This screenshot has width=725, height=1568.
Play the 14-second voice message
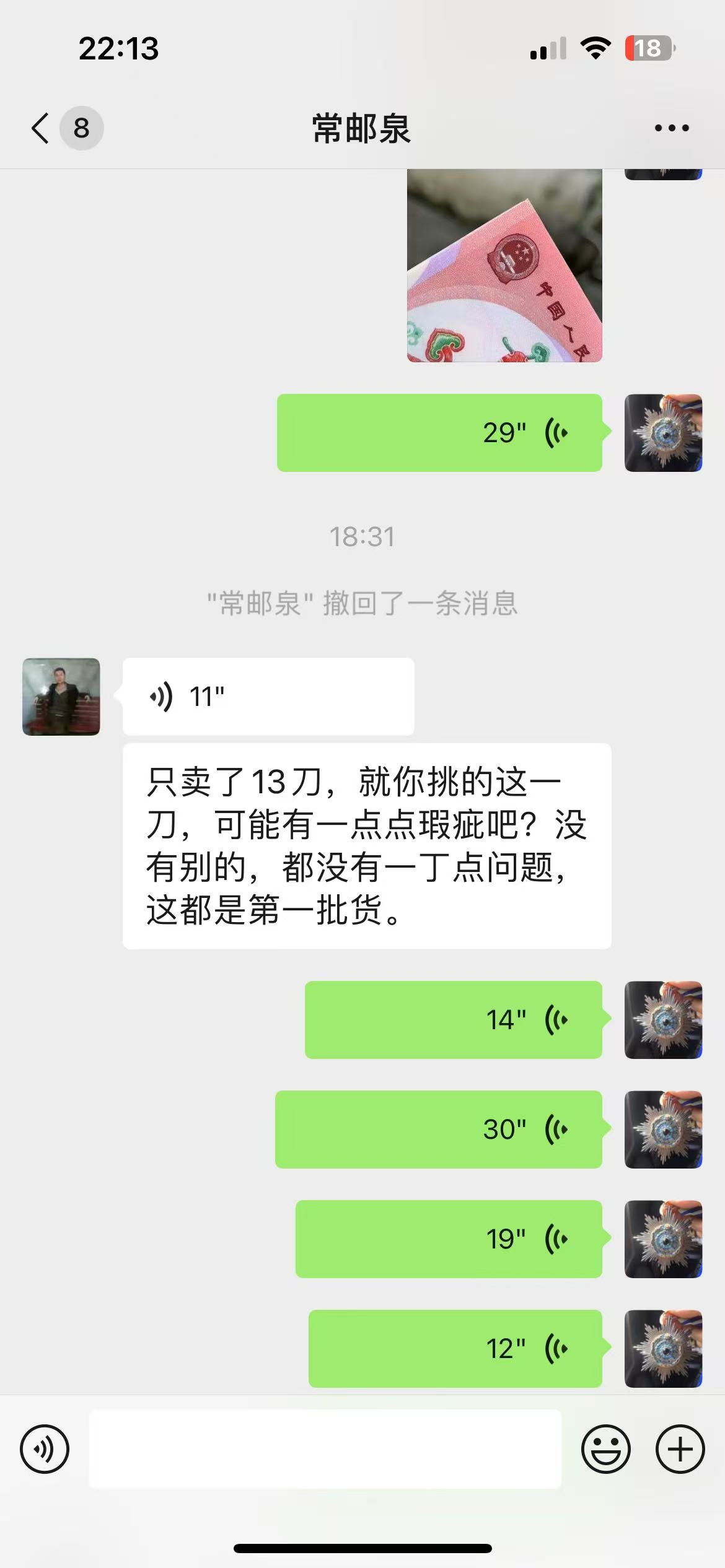[x=454, y=1020]
